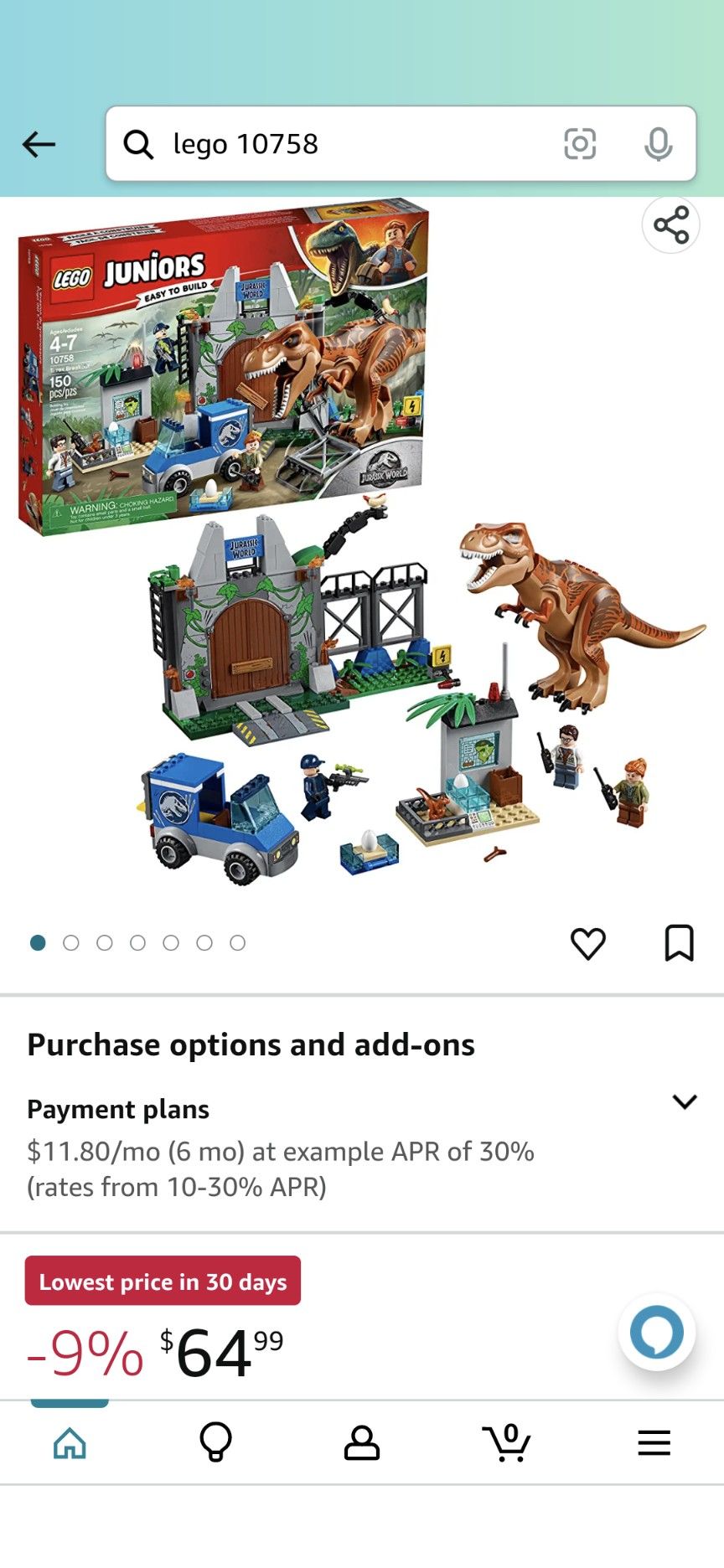Start voice search with the microphone
Image resolution: width=724 pixels, height=1568 pixels.
coord(659,144)
